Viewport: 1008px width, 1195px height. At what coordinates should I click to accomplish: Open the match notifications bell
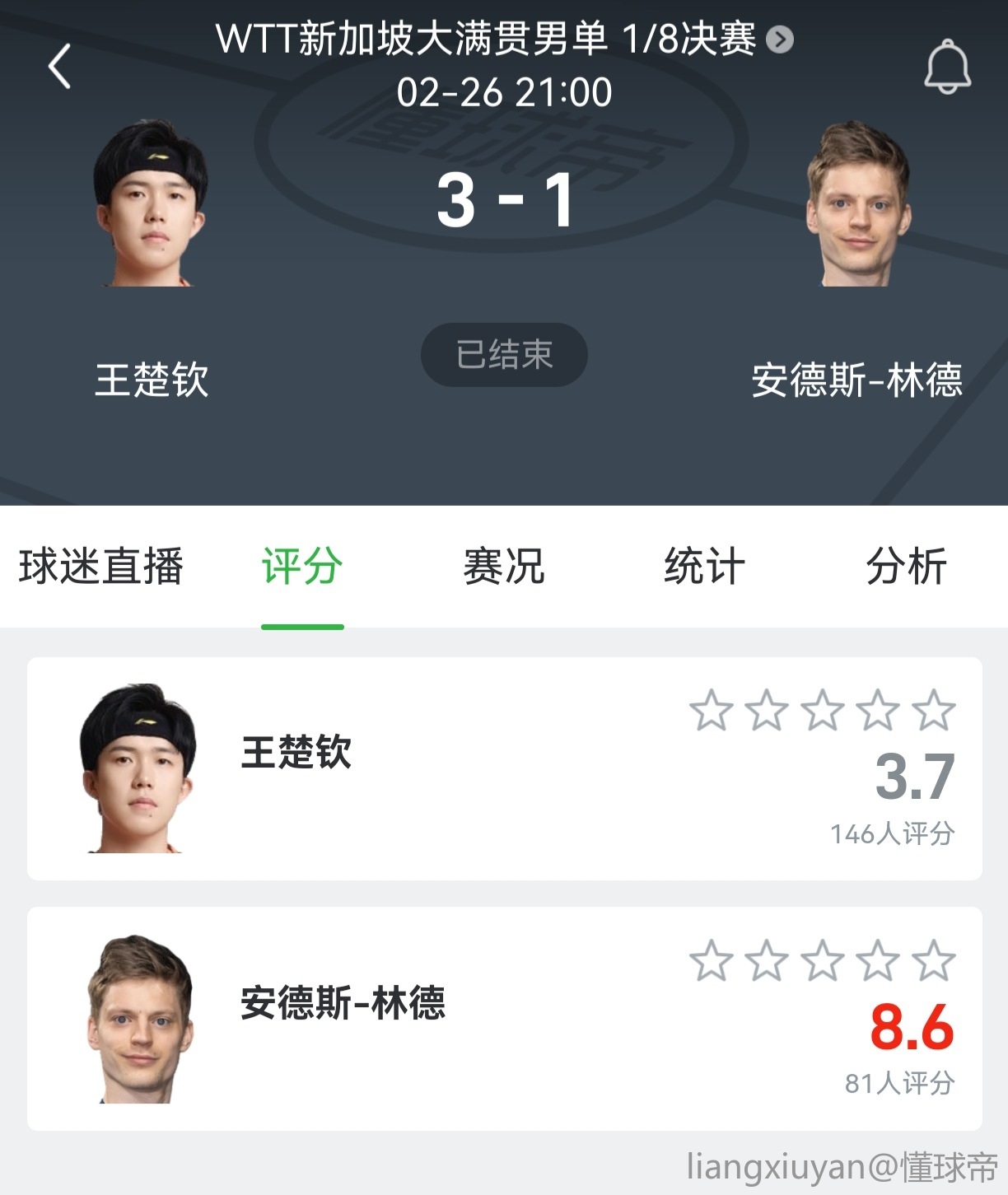(x=947, y=67)
